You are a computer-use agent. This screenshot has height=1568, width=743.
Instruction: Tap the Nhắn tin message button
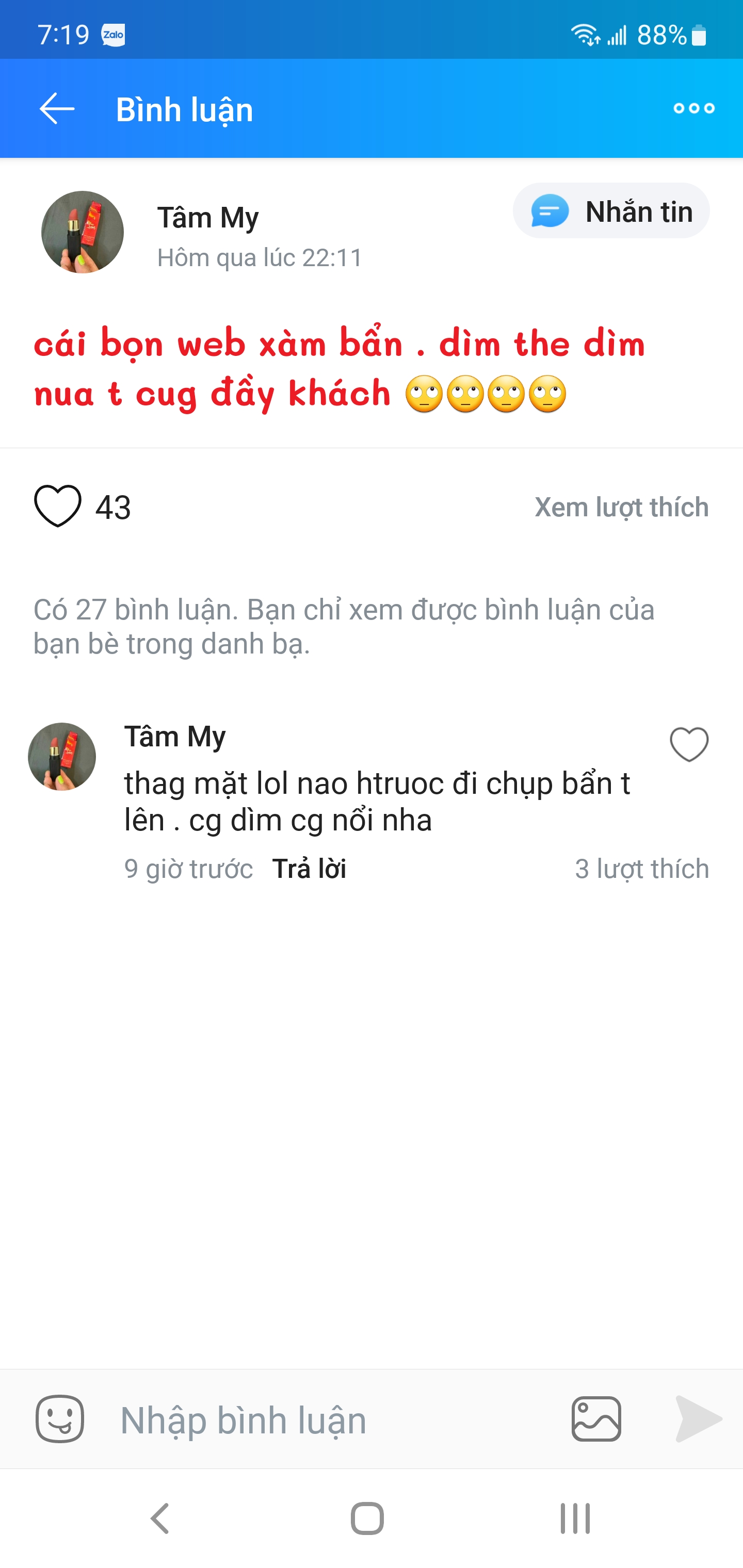[611, 211]
